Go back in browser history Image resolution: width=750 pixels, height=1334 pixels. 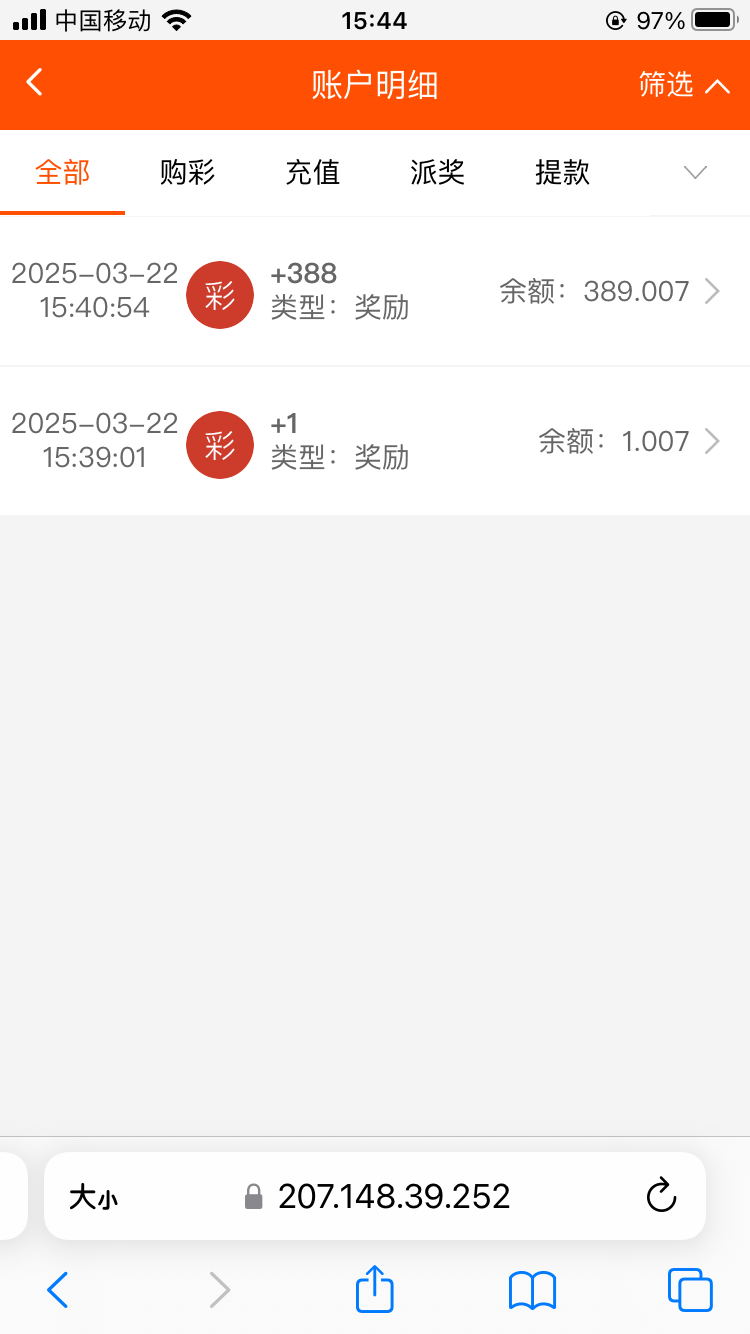click(58, 1290)
